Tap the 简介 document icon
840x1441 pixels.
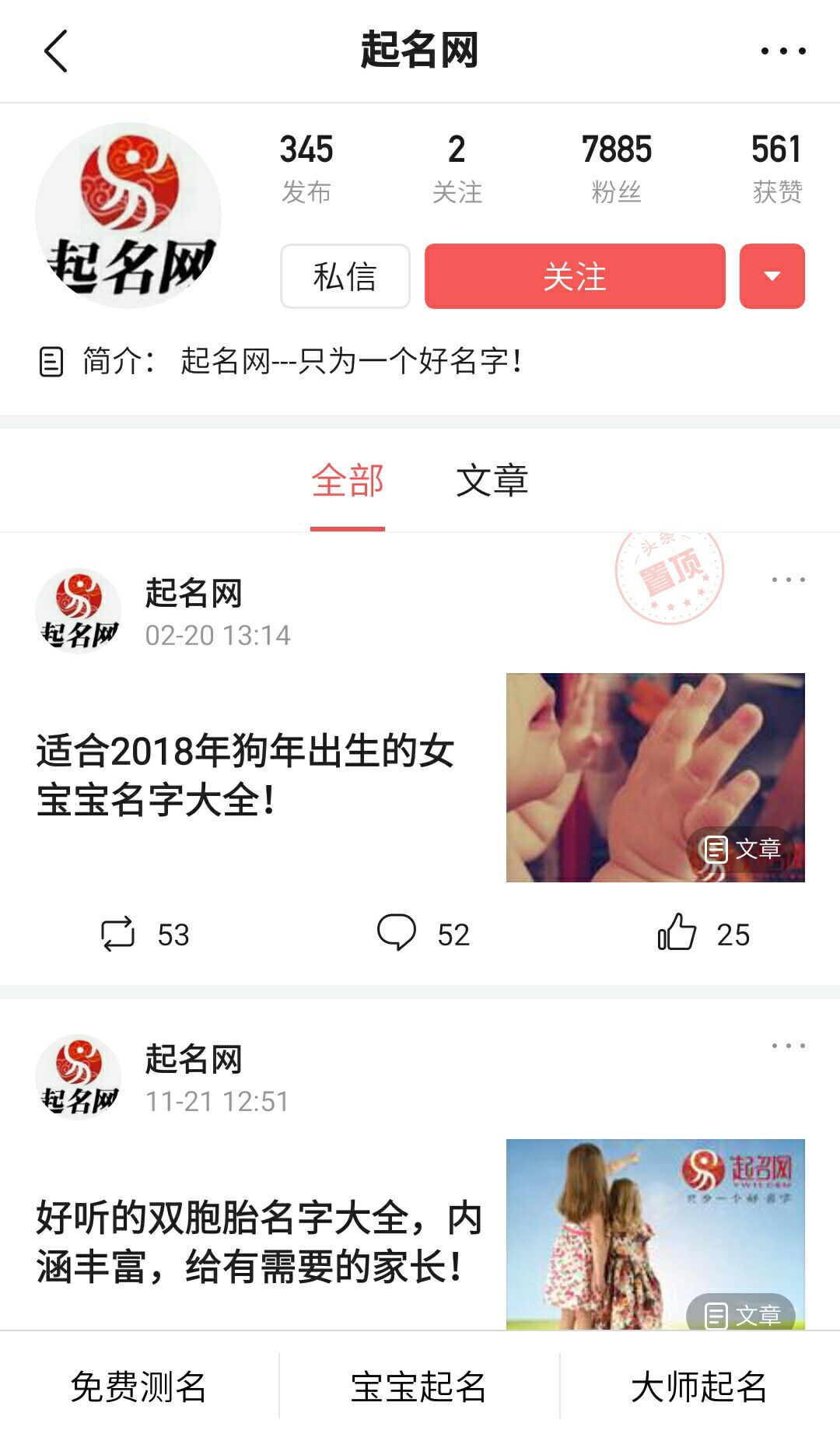51,361
